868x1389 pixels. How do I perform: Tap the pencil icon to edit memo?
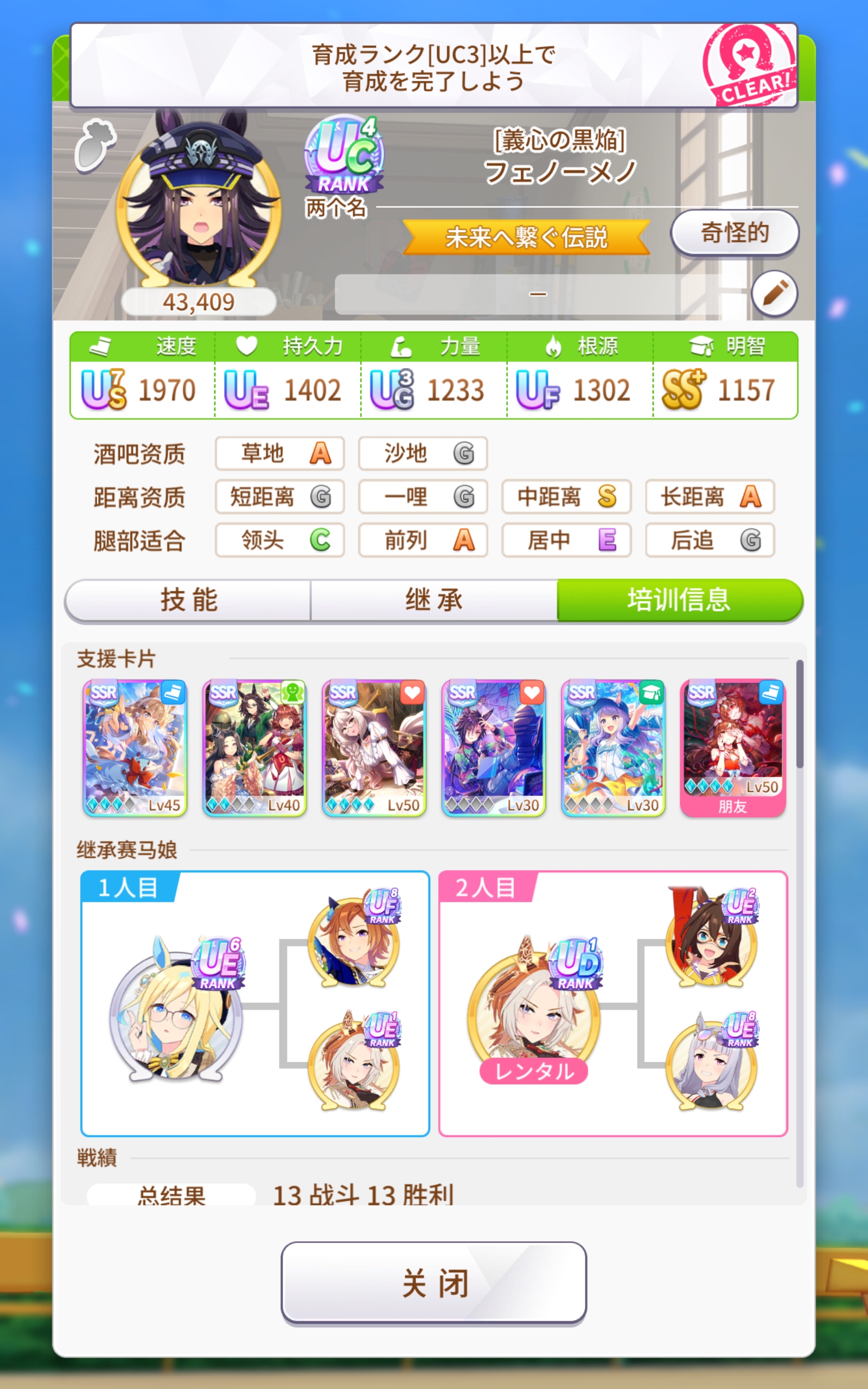(x=774, y=294)
